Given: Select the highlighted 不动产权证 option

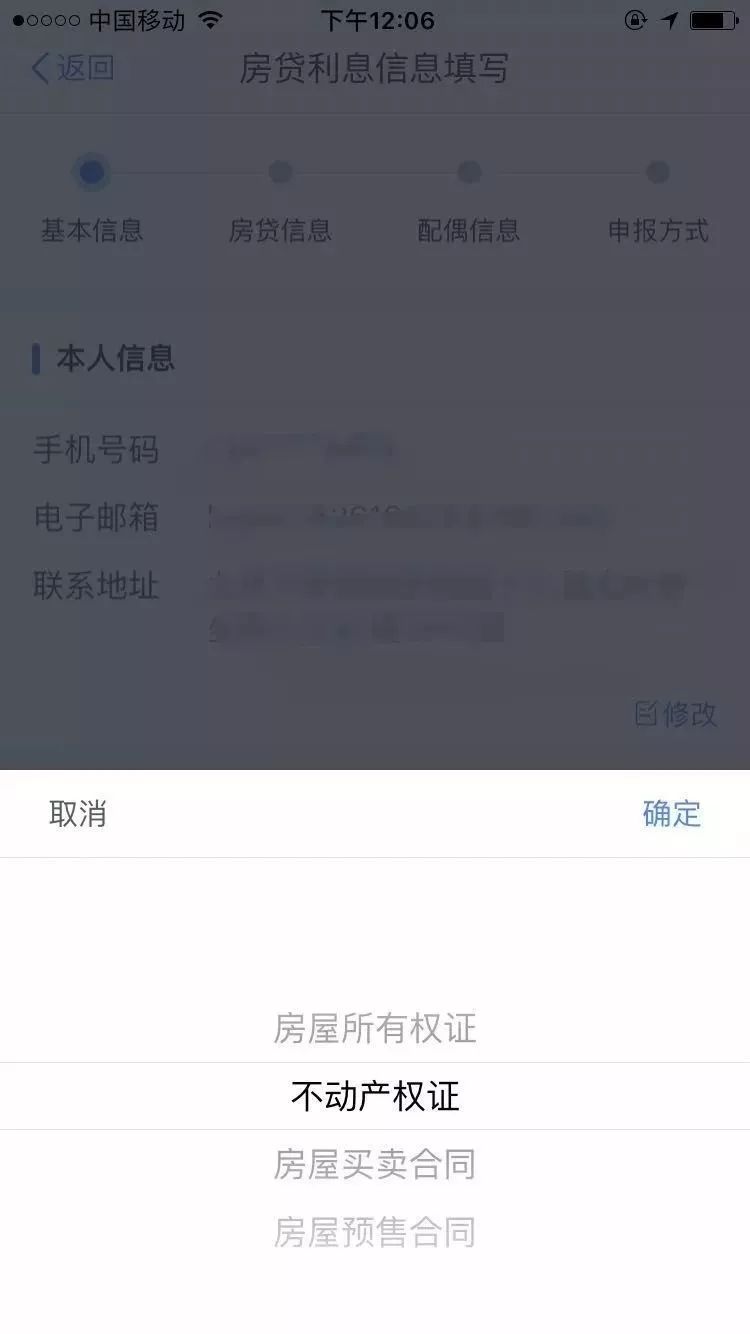Looking at the screenshot, I should [375, 1096].
